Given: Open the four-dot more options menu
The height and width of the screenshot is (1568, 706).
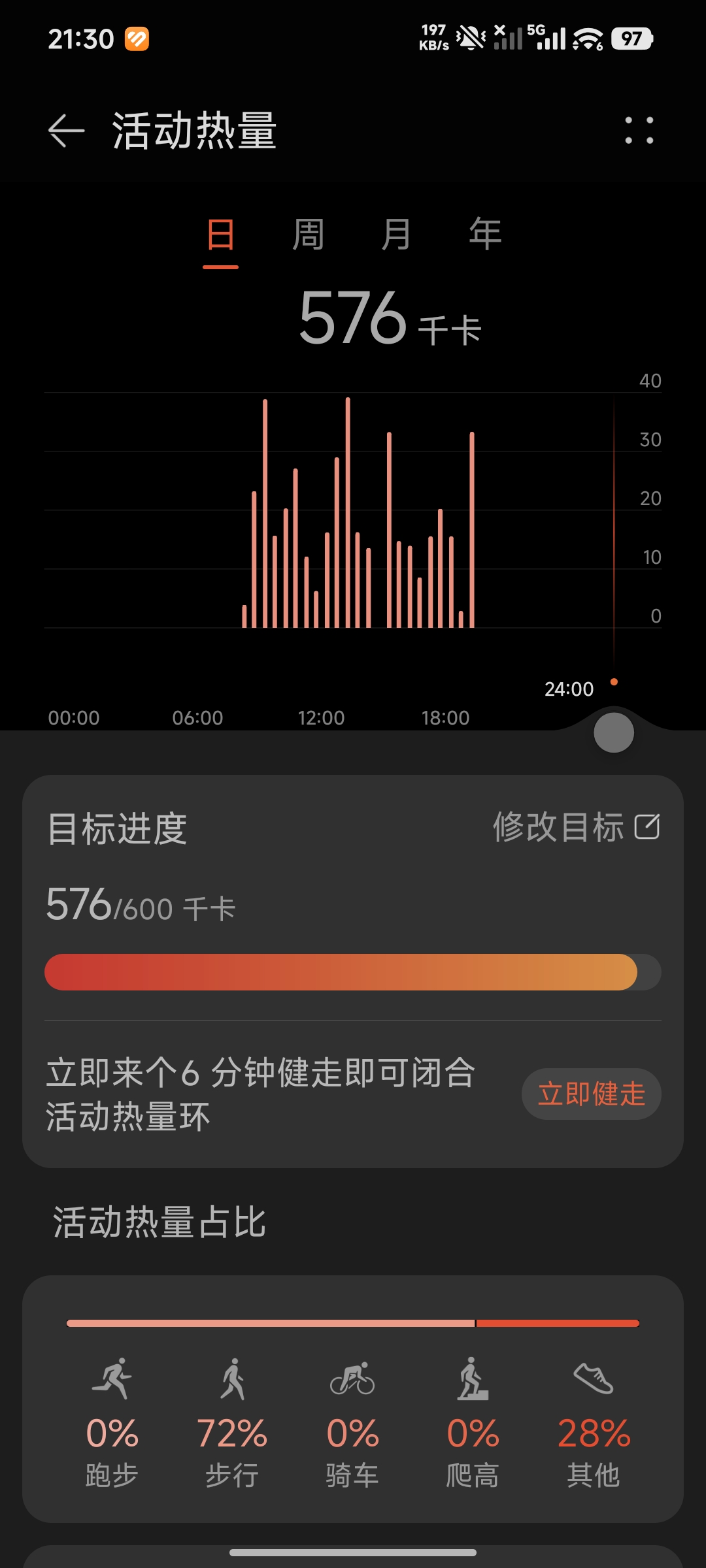Looking at the screenshot, I should tap(639, 131).
